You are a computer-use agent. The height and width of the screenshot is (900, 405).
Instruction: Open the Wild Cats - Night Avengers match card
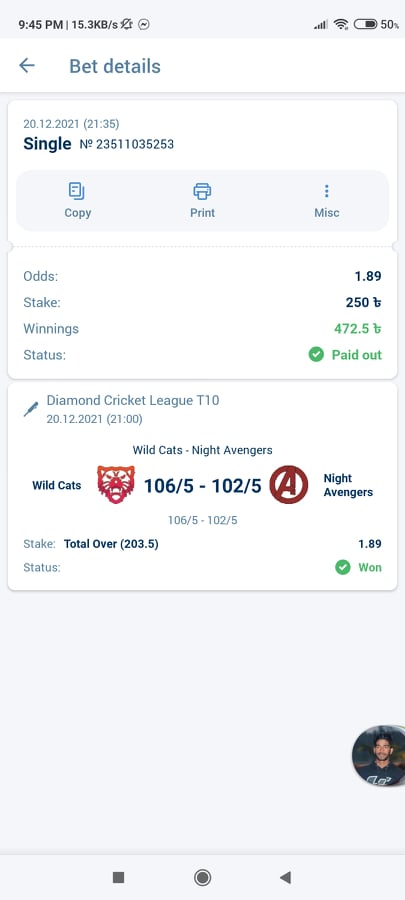click(202, 486)
